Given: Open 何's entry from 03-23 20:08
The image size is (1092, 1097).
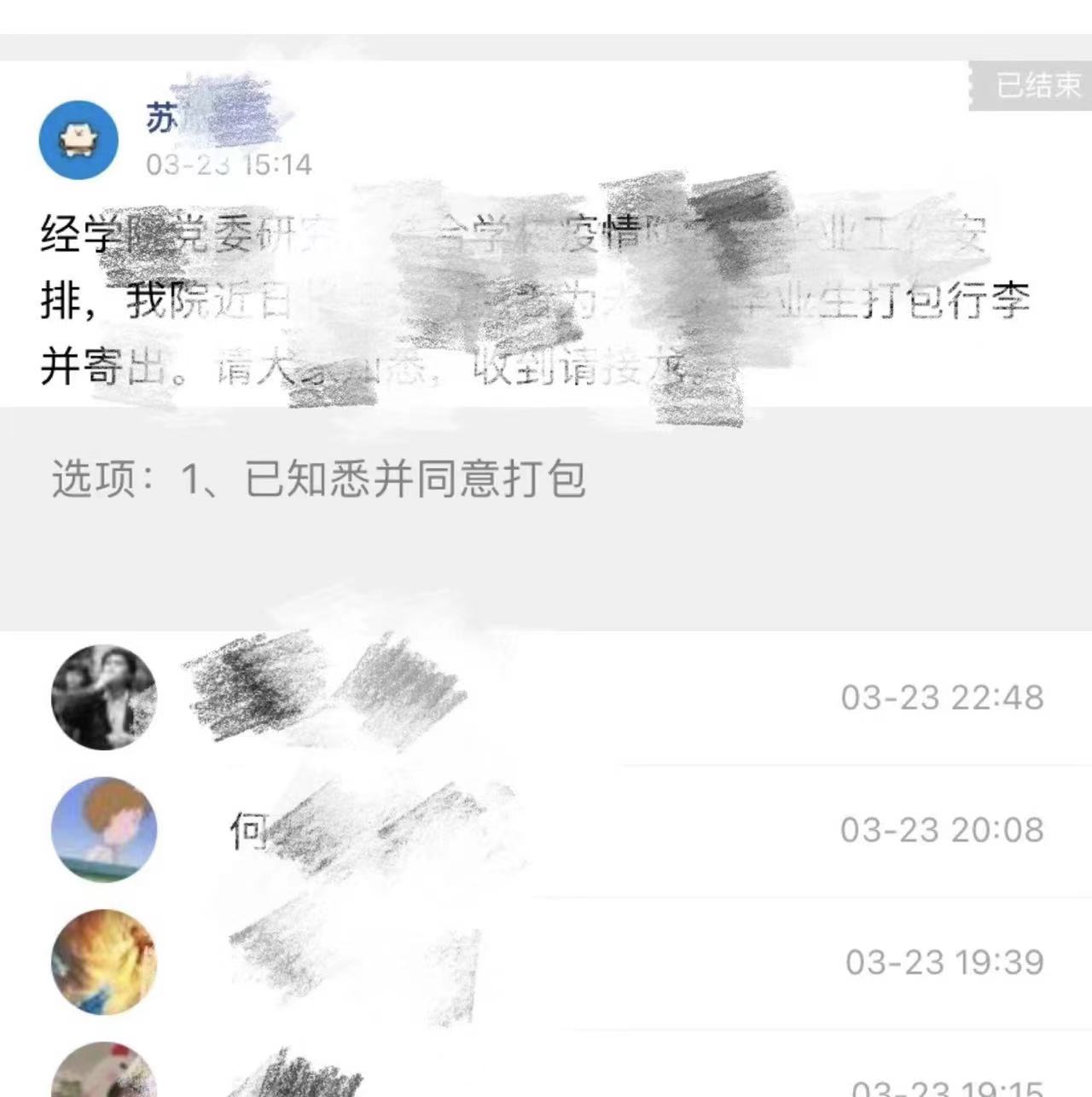Looking at the screenshot, I should point(546,829).
